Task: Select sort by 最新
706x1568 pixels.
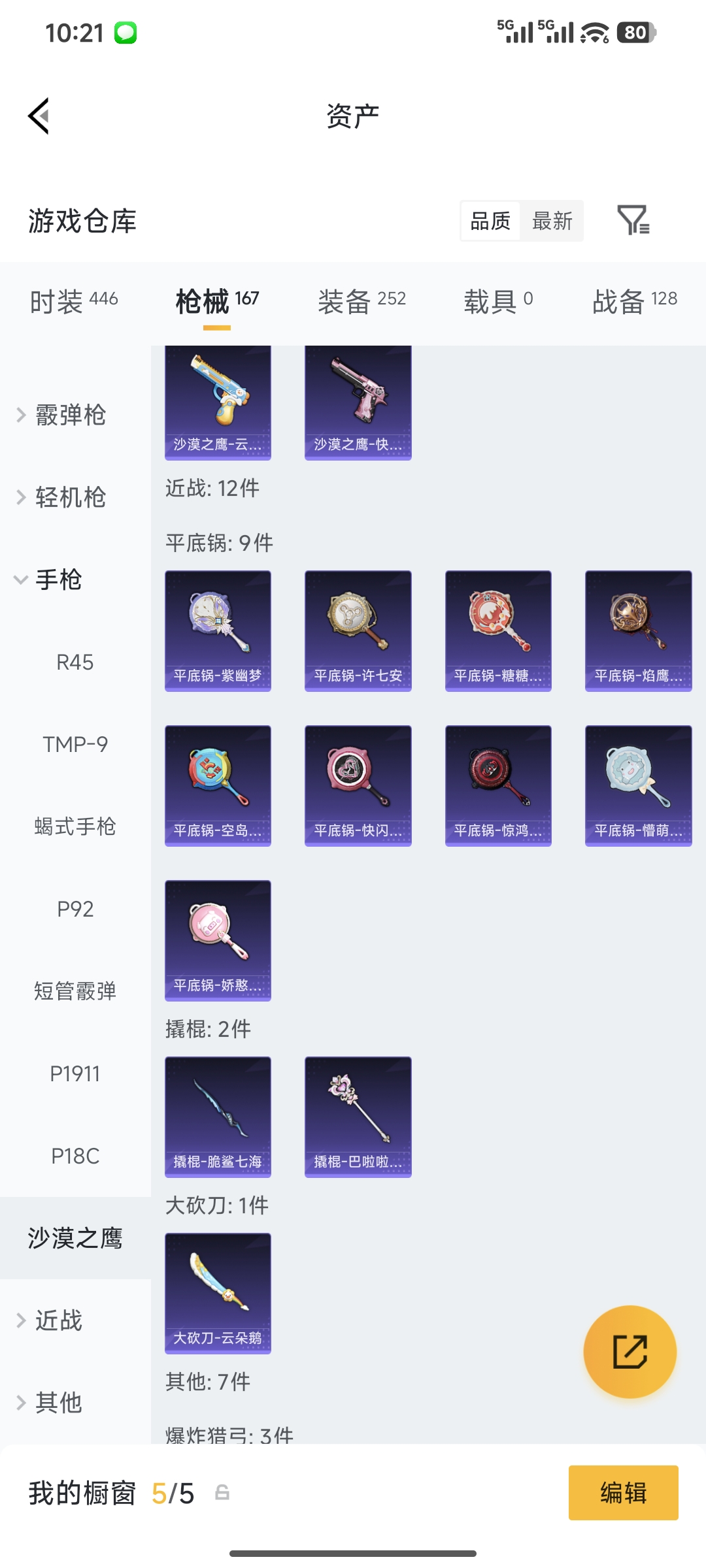Action: point(552,221)
